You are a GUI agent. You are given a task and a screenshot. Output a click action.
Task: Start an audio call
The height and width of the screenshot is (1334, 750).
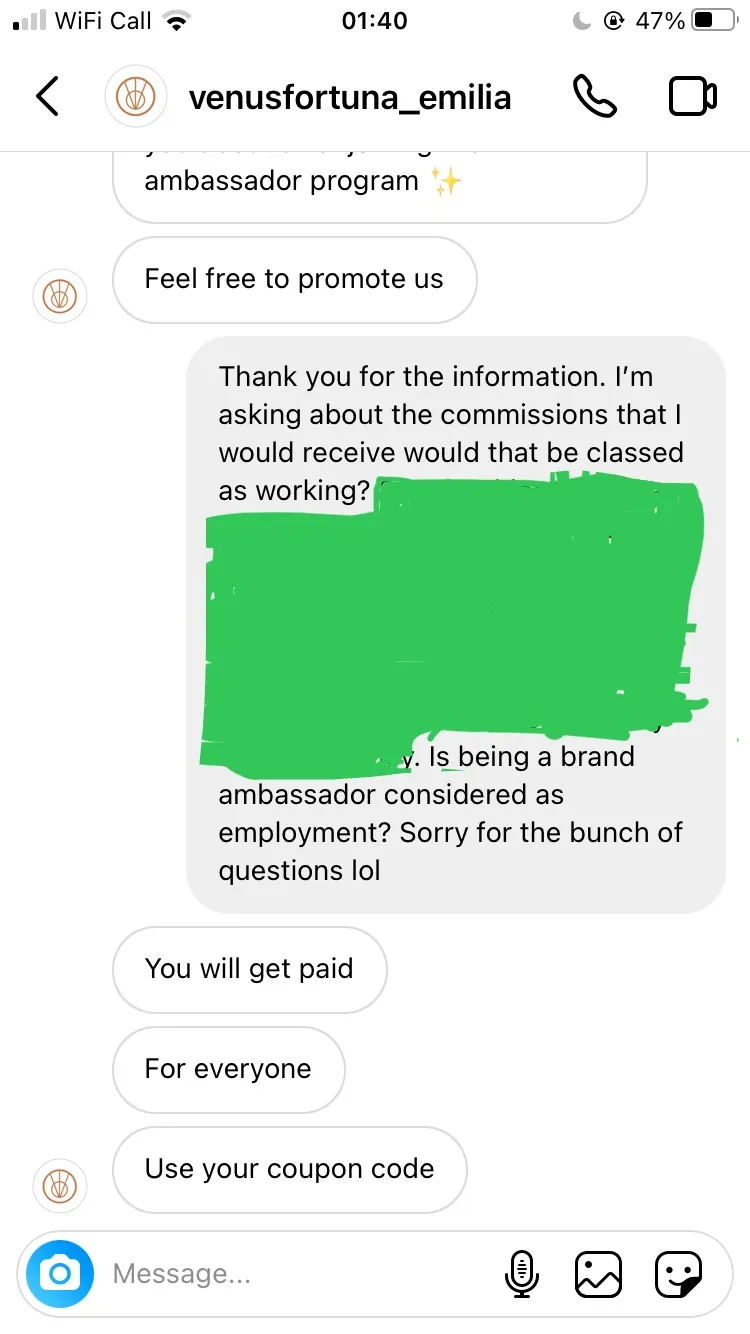click(595, 97)
